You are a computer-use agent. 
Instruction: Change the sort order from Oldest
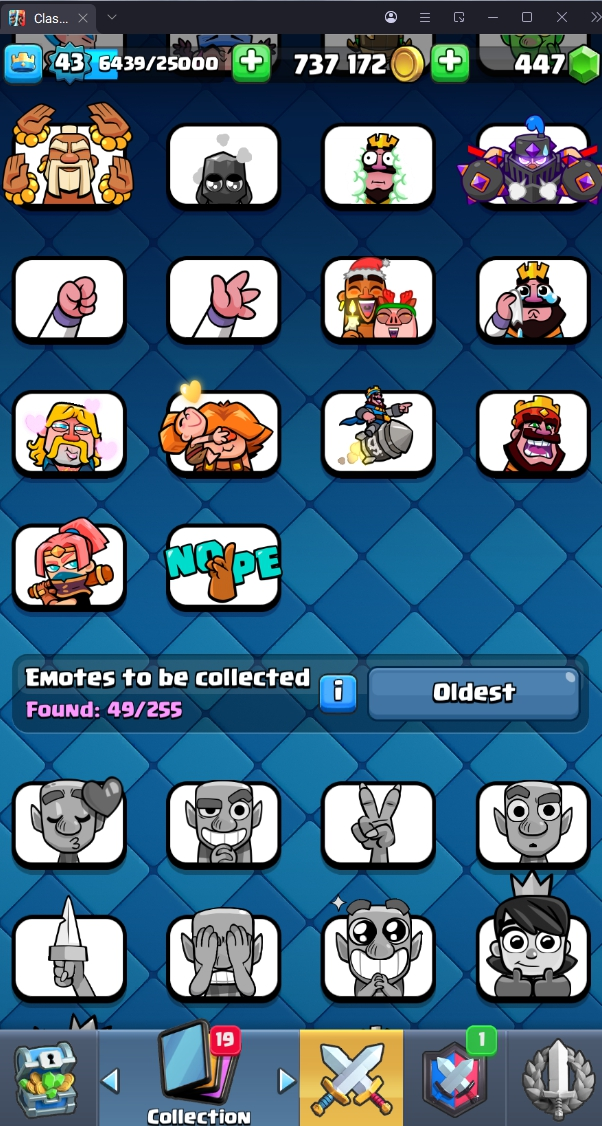pos(474,693)
